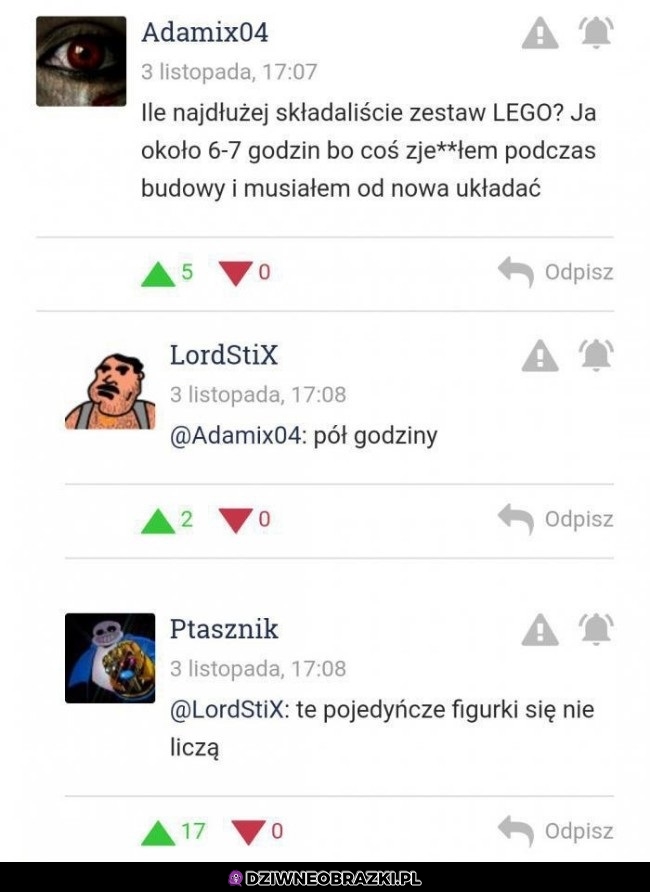
Task: Report LordStiX's comment with warning icon
Action: [x=540, y=354]
